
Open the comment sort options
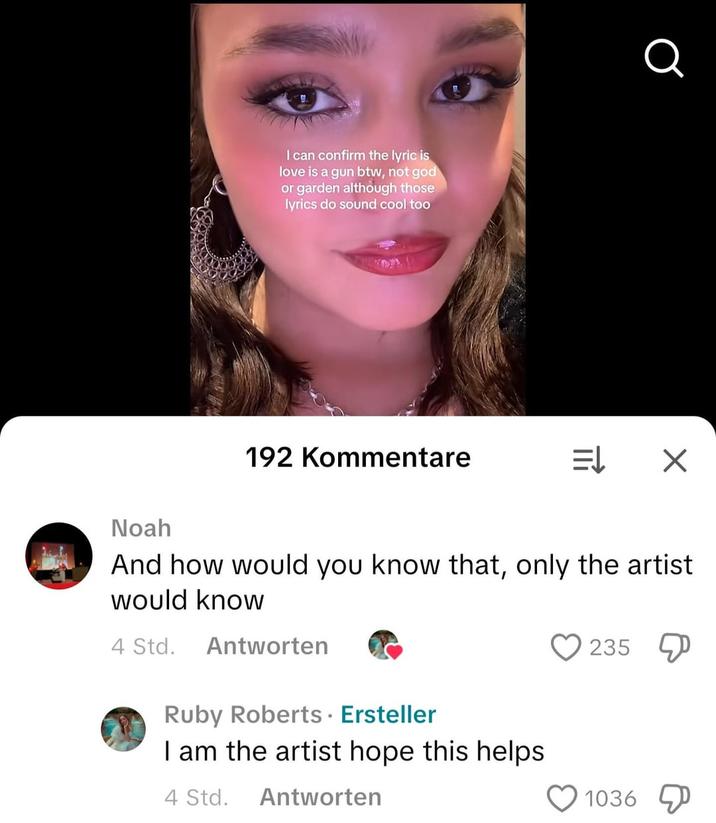[588, 460]
